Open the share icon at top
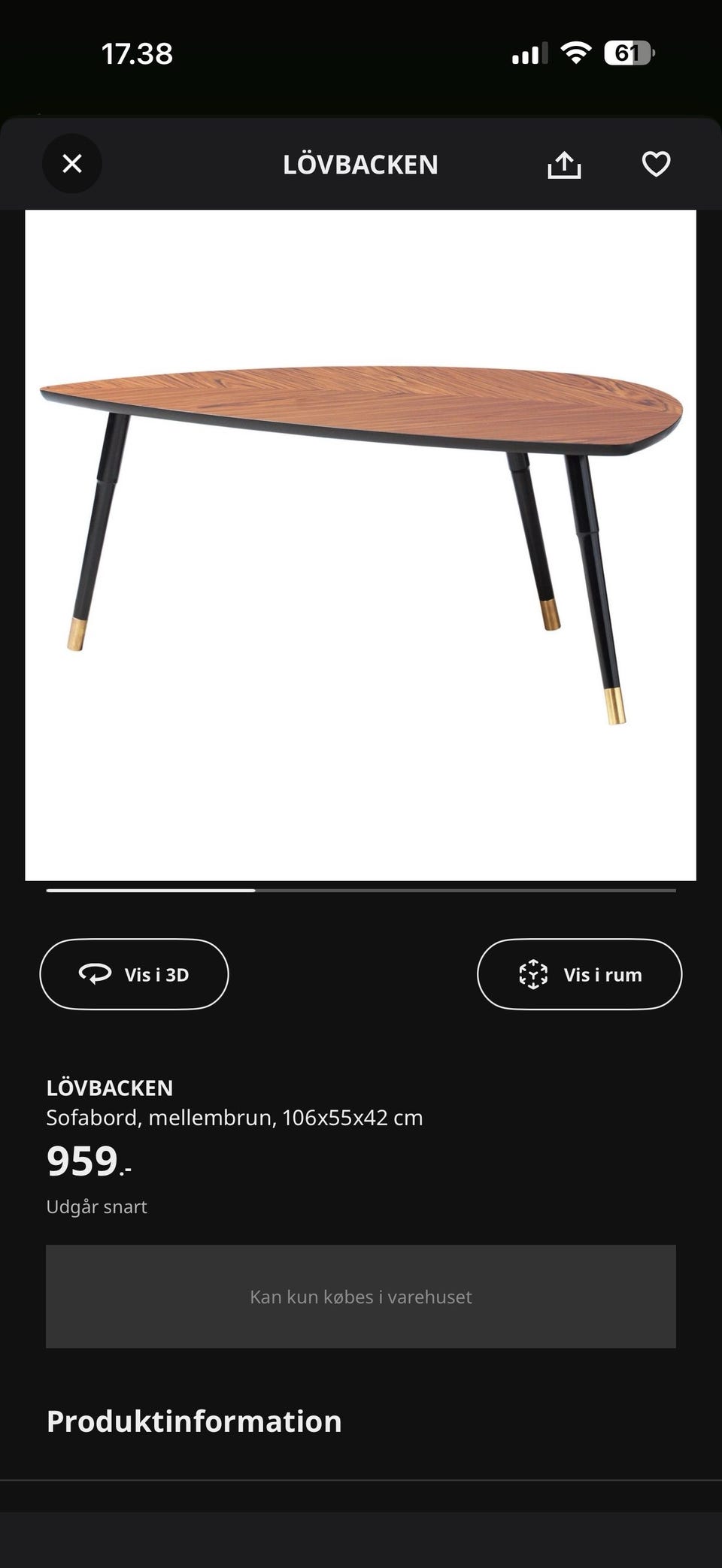 pos(564,164)
